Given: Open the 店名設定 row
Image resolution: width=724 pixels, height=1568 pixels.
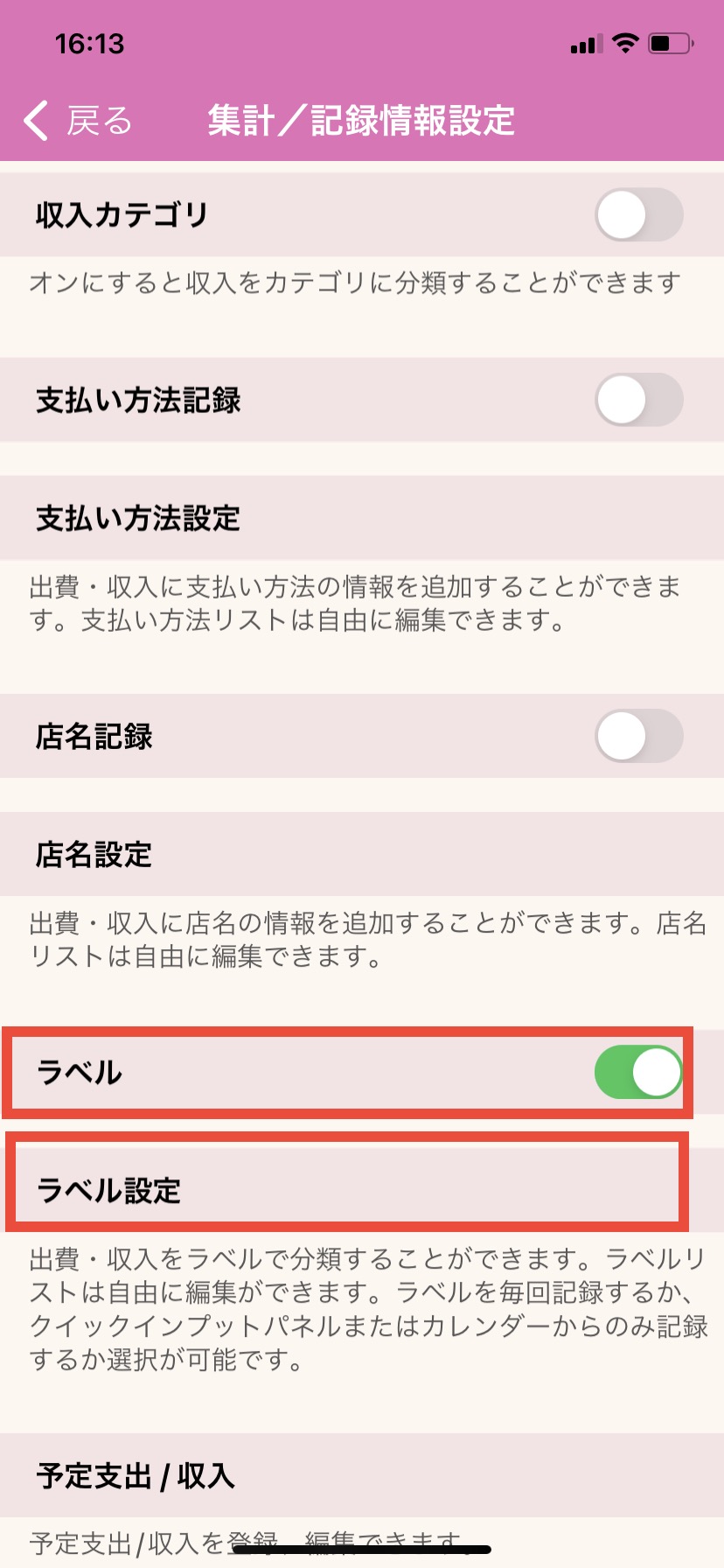Looking at the screenshot, I should click(362, 854).
